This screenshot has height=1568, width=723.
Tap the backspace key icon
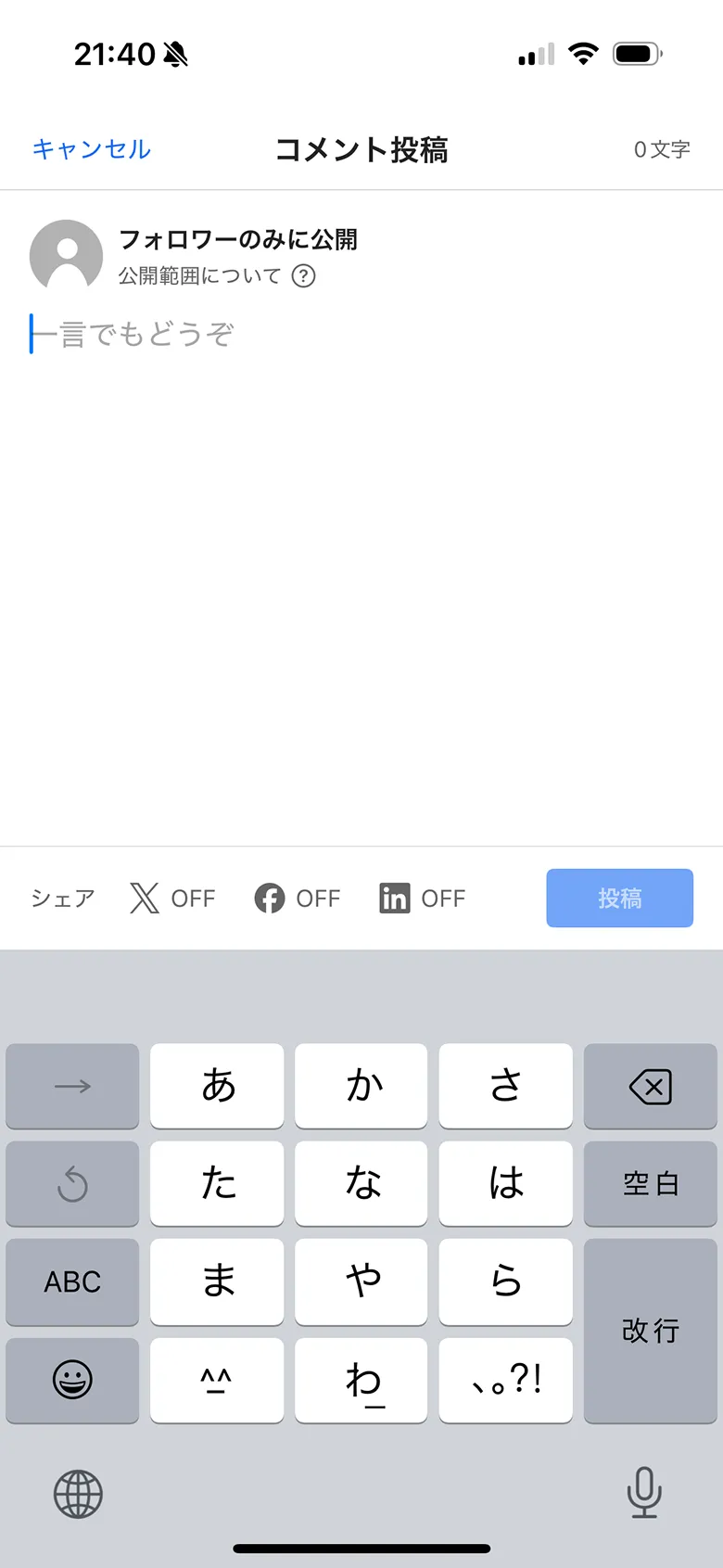point(650,1087)
